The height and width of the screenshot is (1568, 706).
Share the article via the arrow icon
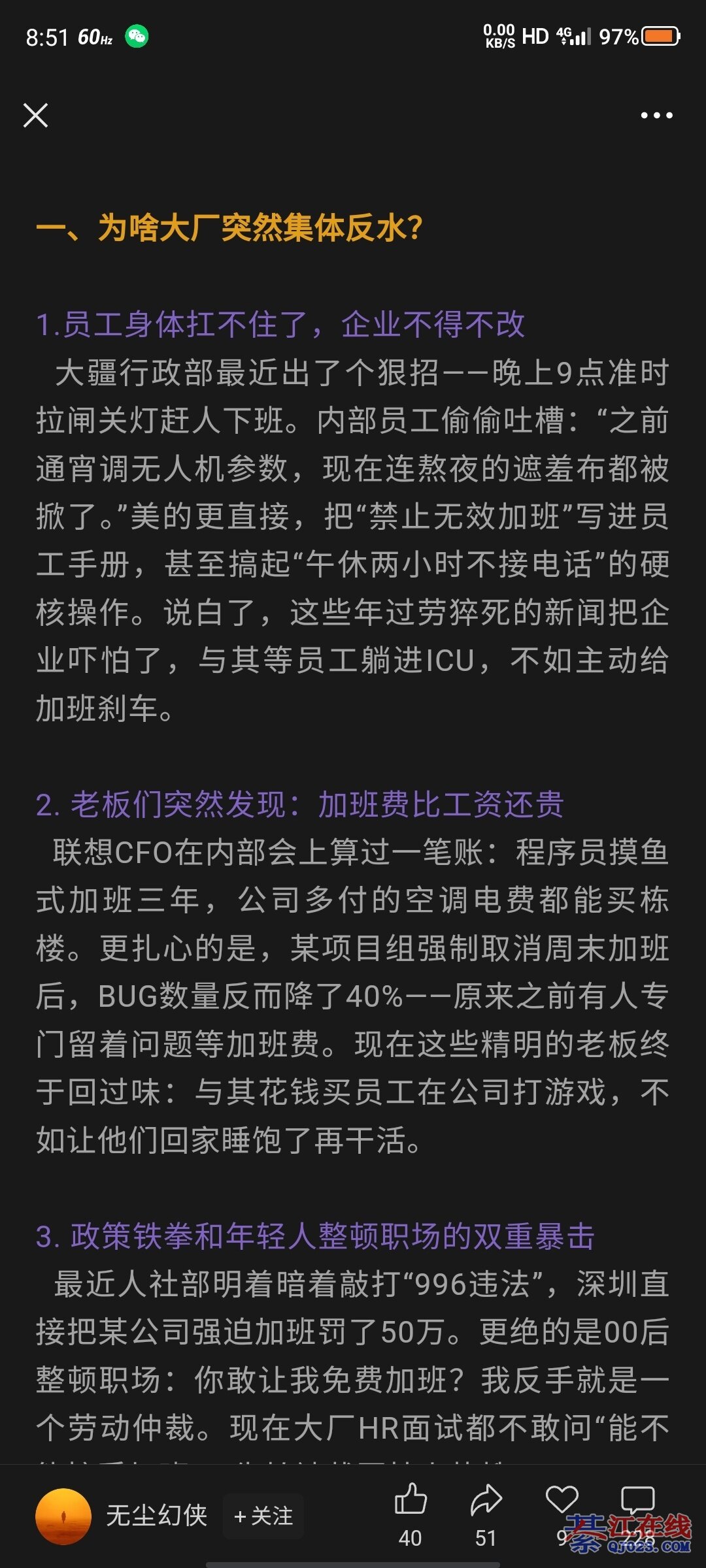click(486, 1500)
